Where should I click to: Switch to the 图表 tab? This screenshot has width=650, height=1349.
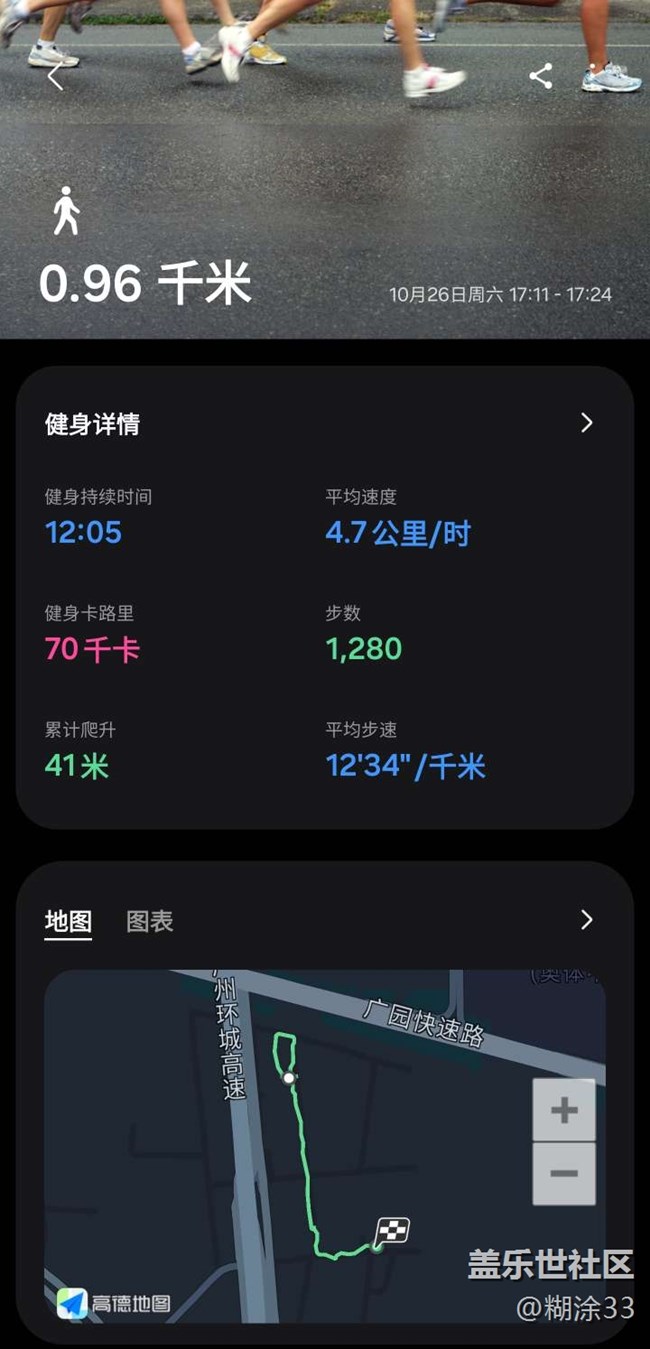coord(150,921)
